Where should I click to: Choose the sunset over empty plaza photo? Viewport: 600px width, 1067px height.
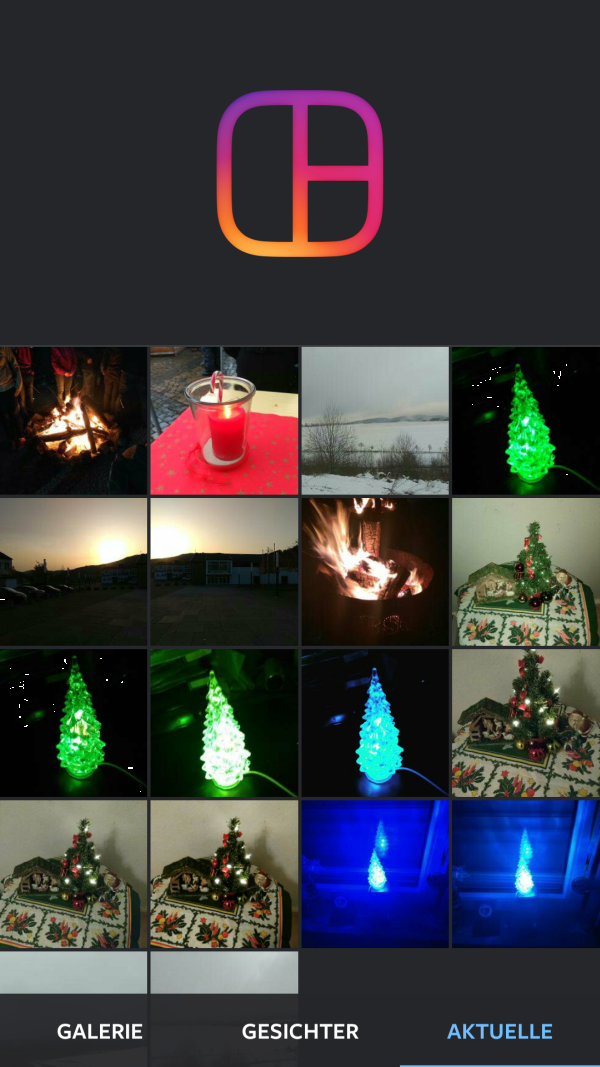click(x=224, y=572)
